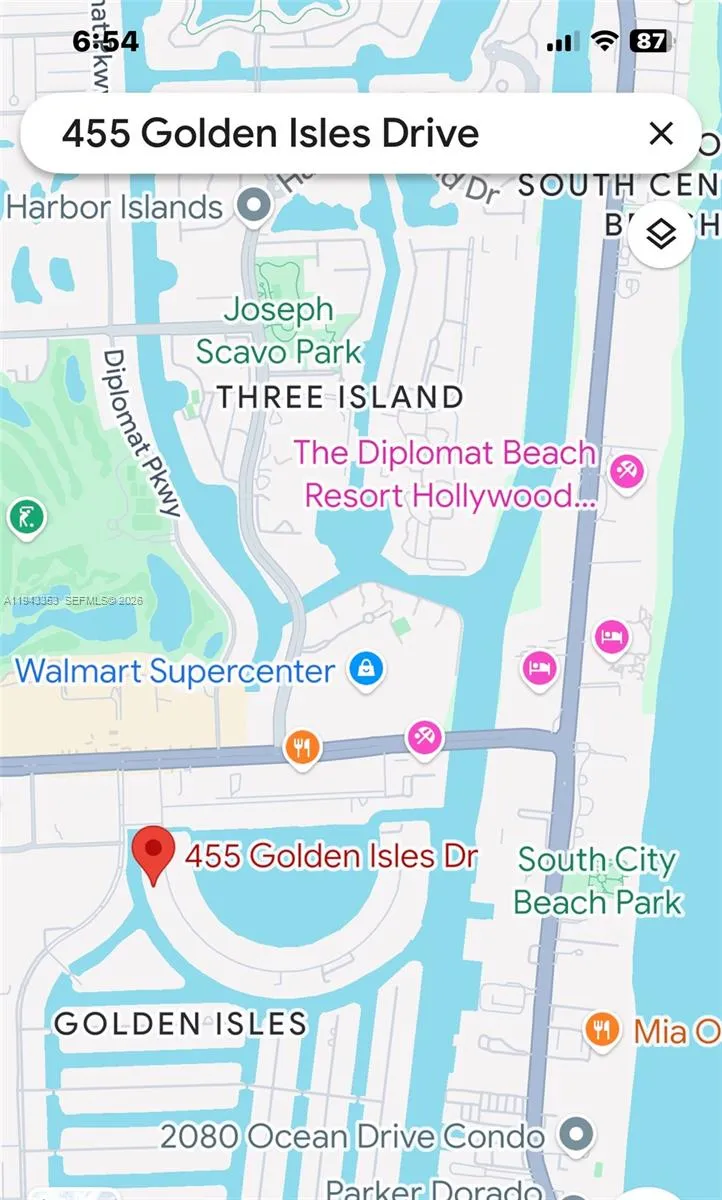Tap the Harbor Islands place marker

(253, 207)
